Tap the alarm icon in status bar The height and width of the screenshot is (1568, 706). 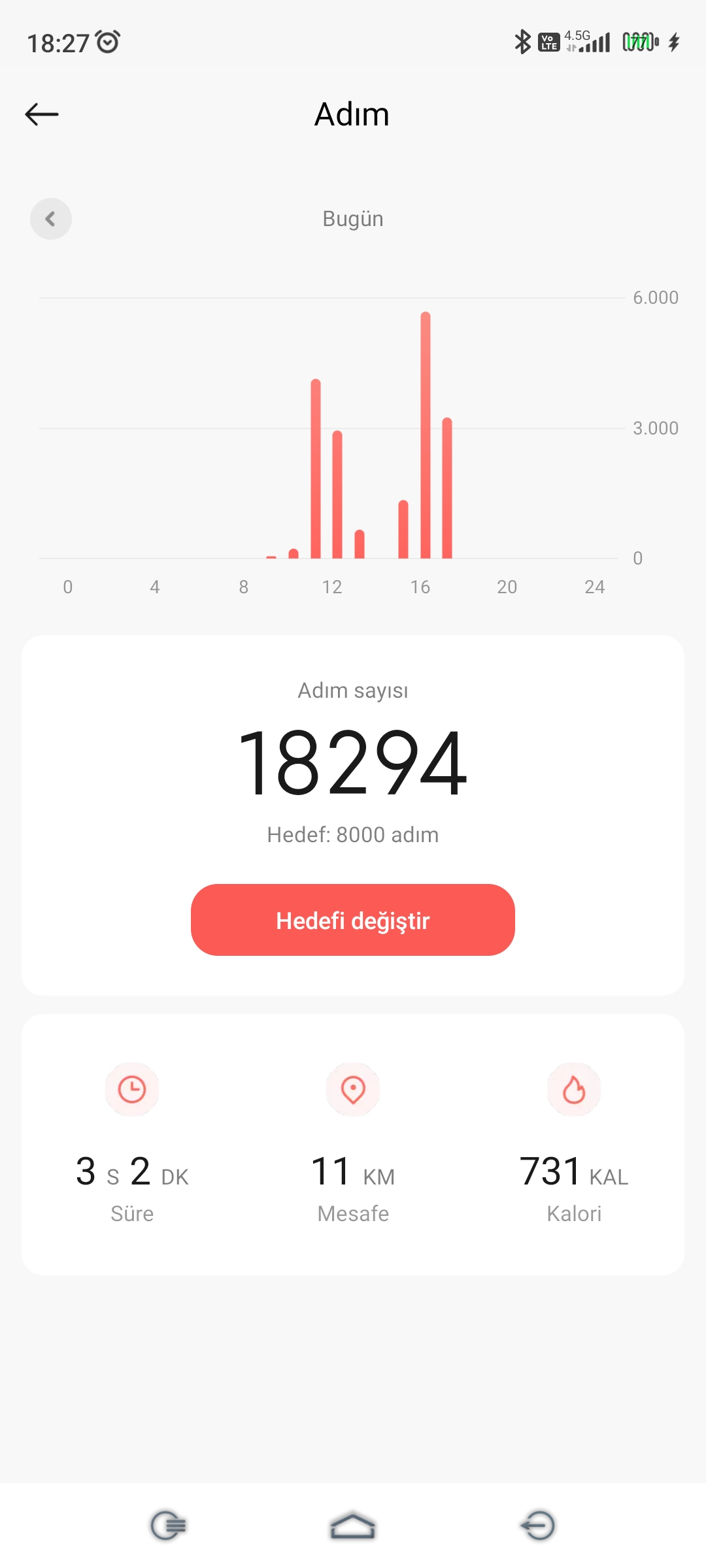(x=107, y=41)
